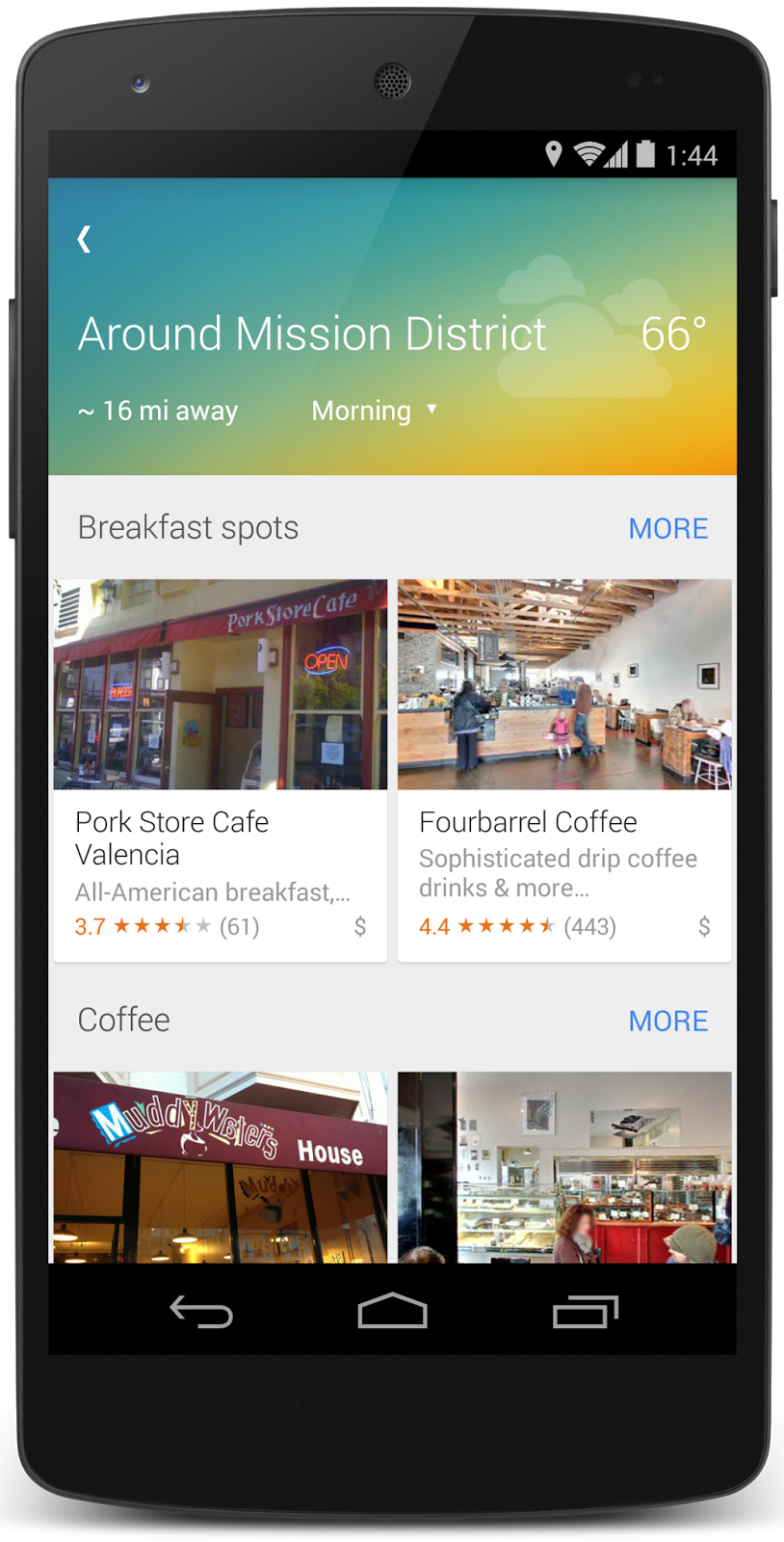Open the Muddy Waters coffee house card
The image size is (784, 1542).
coord(221,1167)
